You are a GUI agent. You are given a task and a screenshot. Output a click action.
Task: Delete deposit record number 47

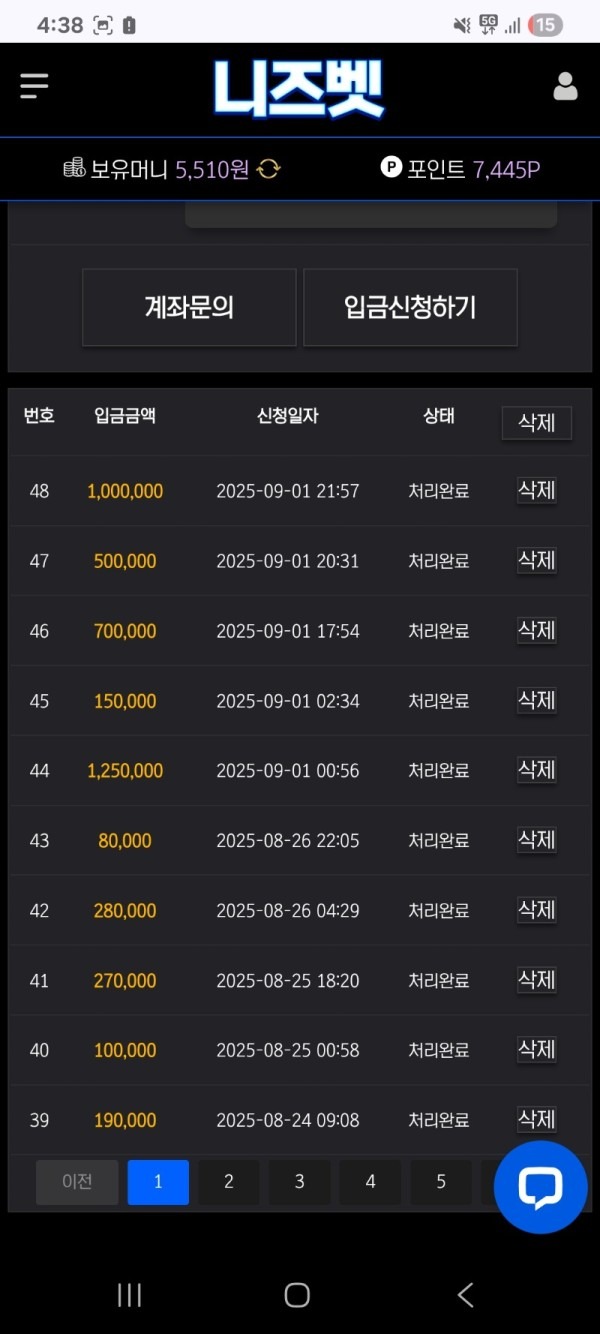pyautogui.click(x=536, y=560)
